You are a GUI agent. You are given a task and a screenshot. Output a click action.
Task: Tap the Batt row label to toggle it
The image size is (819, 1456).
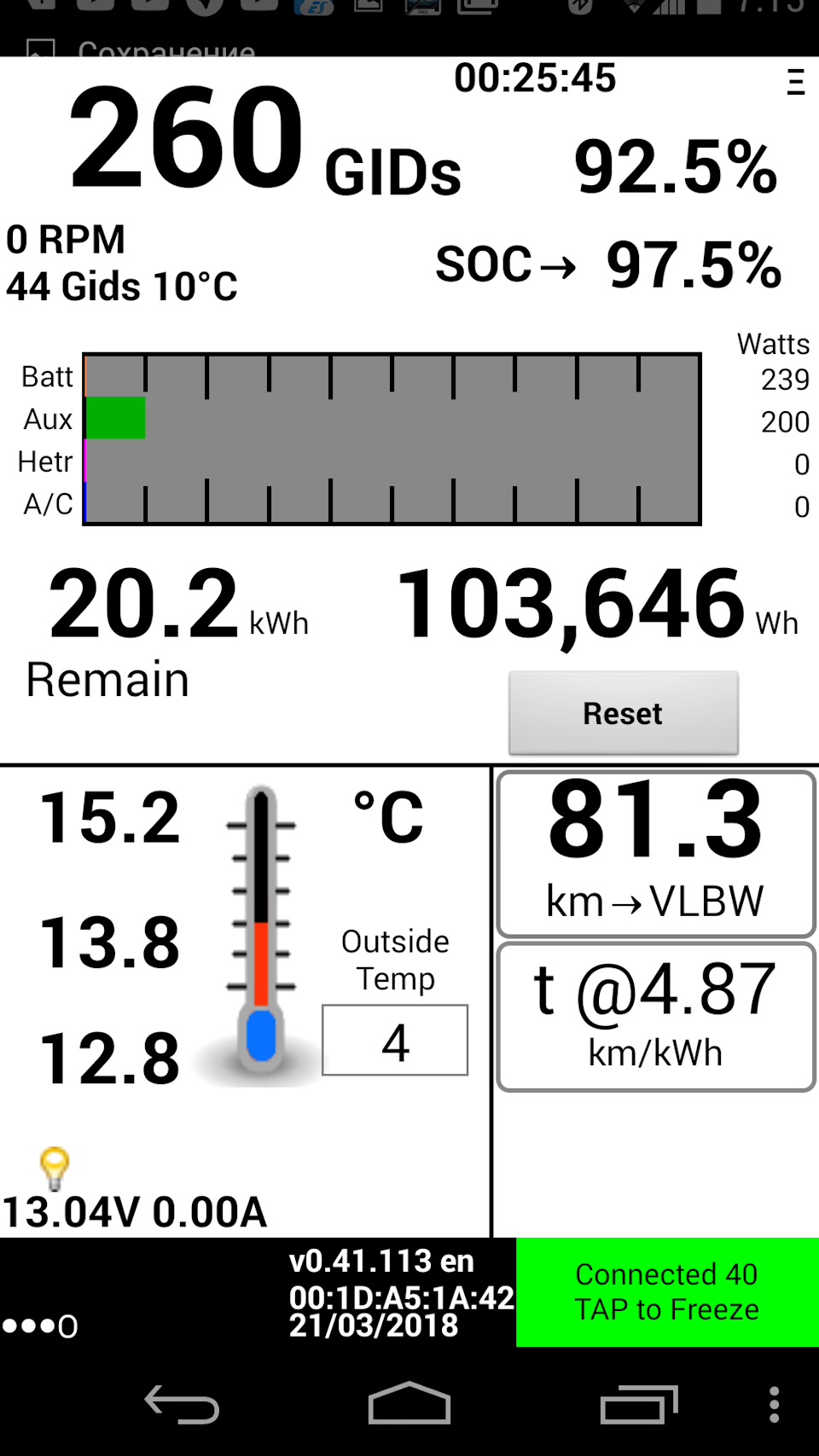coord(47,376)
